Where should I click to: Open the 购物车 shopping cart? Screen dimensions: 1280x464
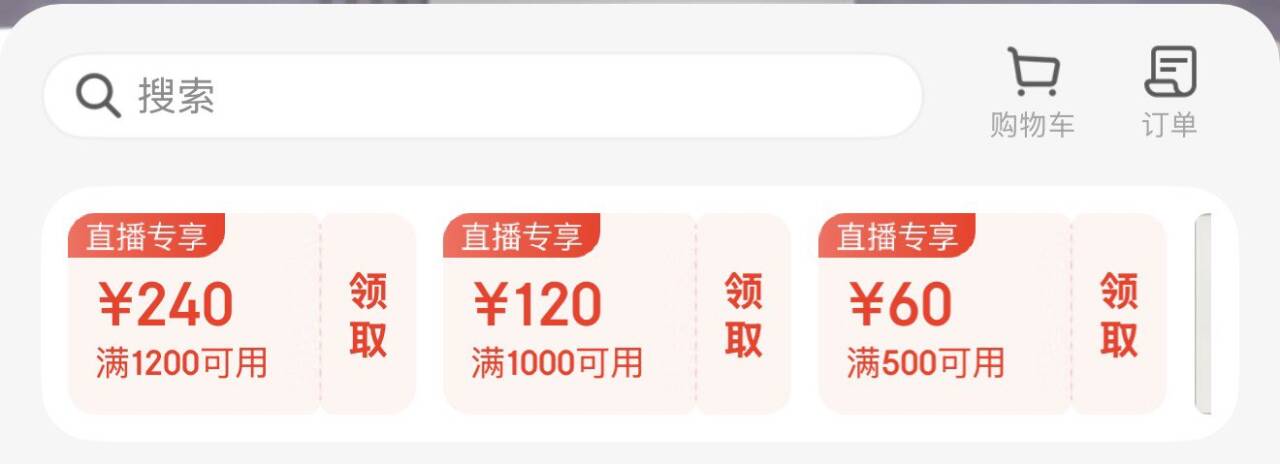point(1032,92)
